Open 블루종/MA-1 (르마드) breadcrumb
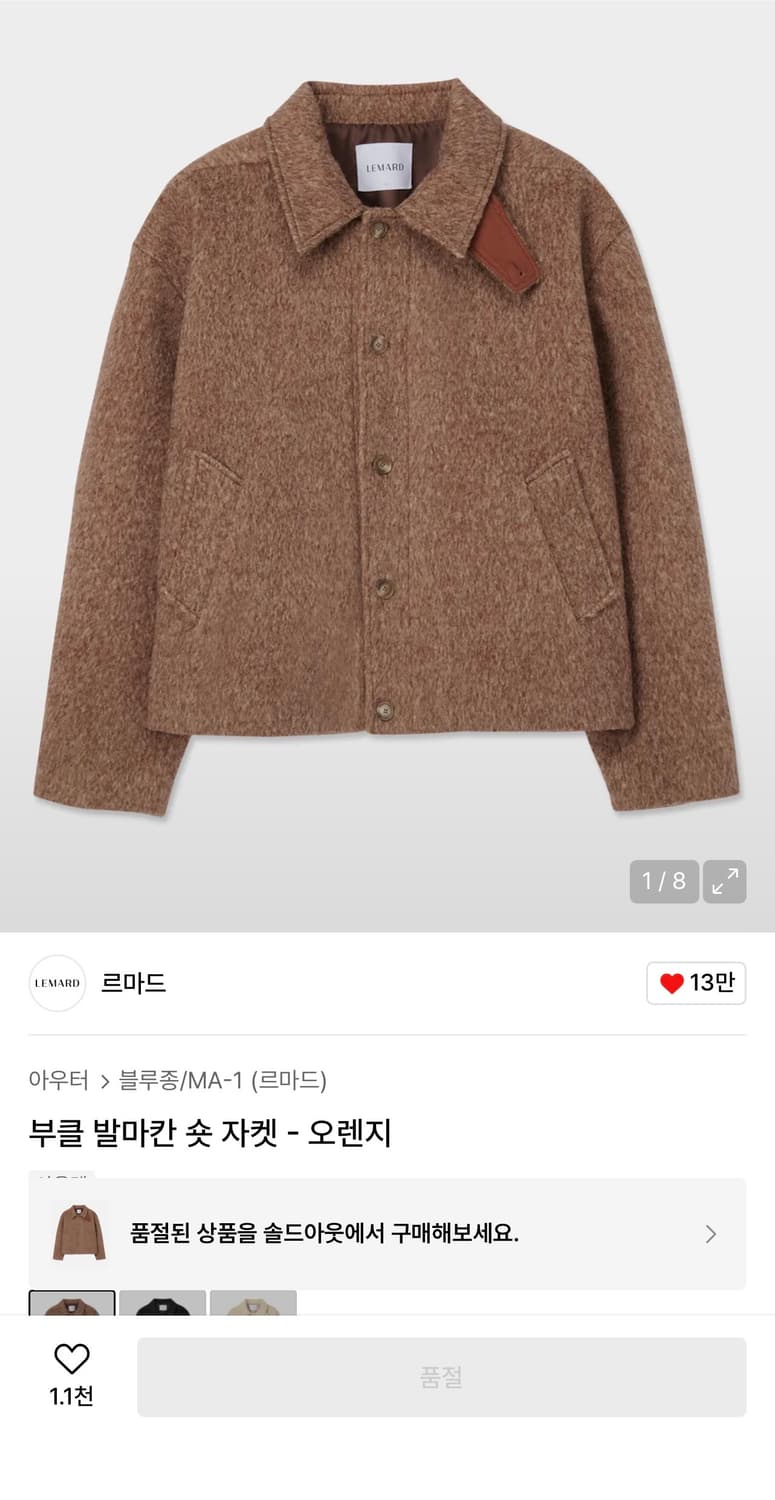The image size is (775, 1500). pyautogui.click(x=222, y=1079)
